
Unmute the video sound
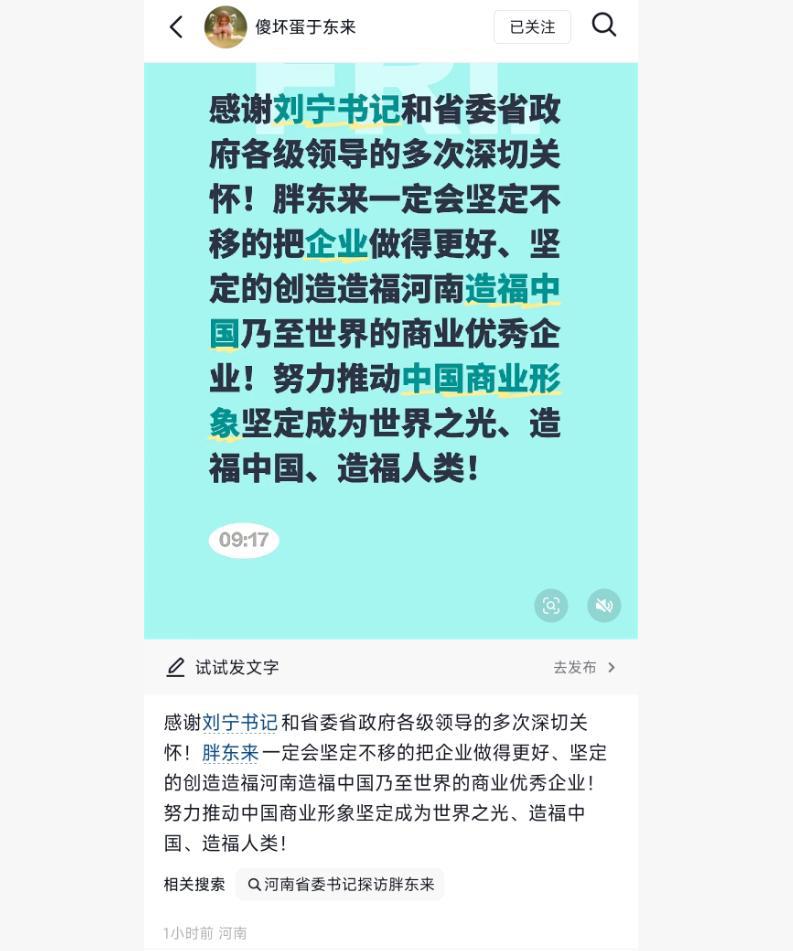(x=604, y=605)
